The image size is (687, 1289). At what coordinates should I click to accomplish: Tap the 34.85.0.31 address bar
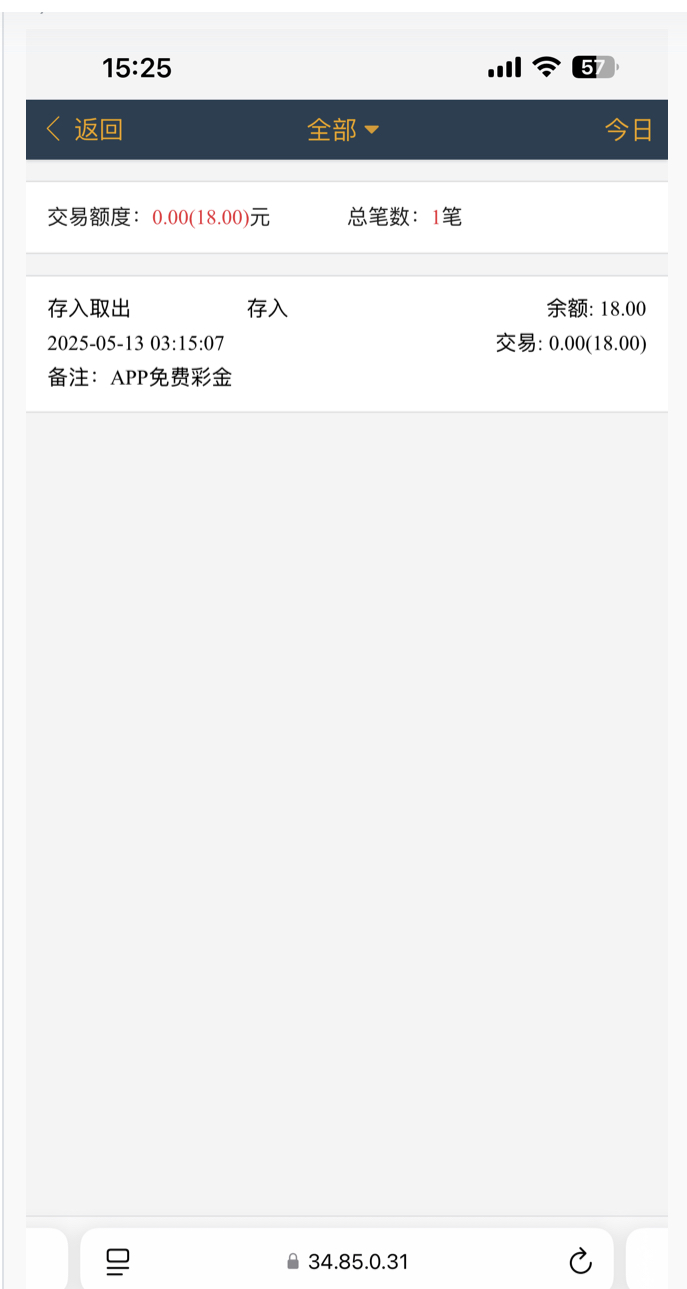coord(347,1261)
